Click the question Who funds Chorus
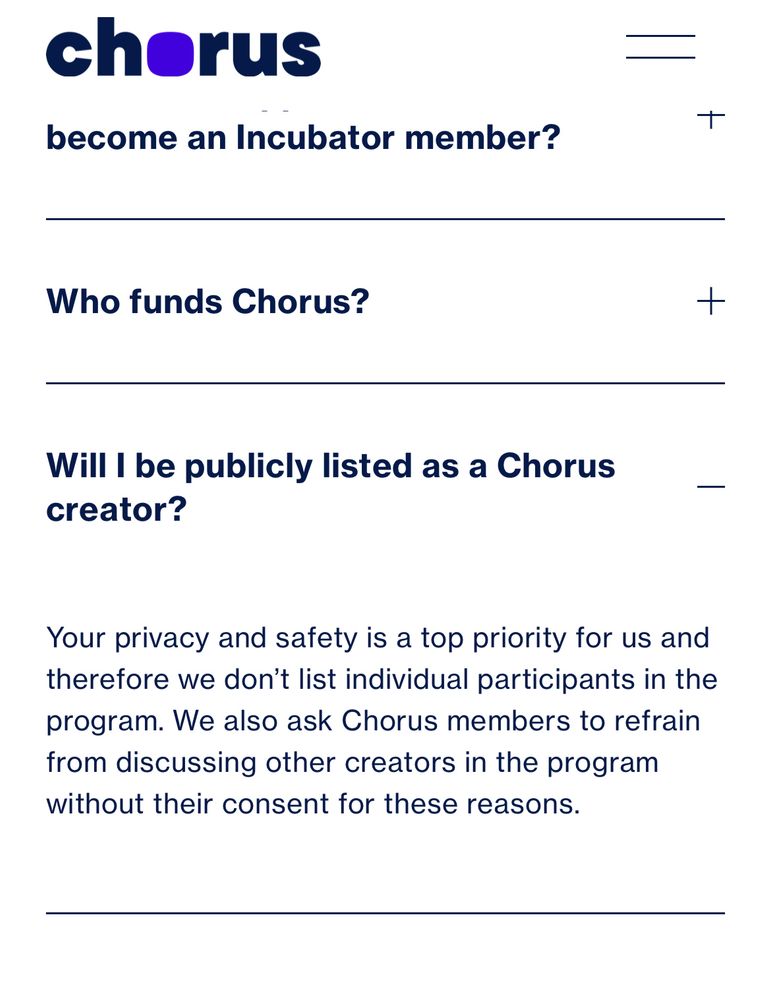The image size is (771, 1000). (210, 300)
